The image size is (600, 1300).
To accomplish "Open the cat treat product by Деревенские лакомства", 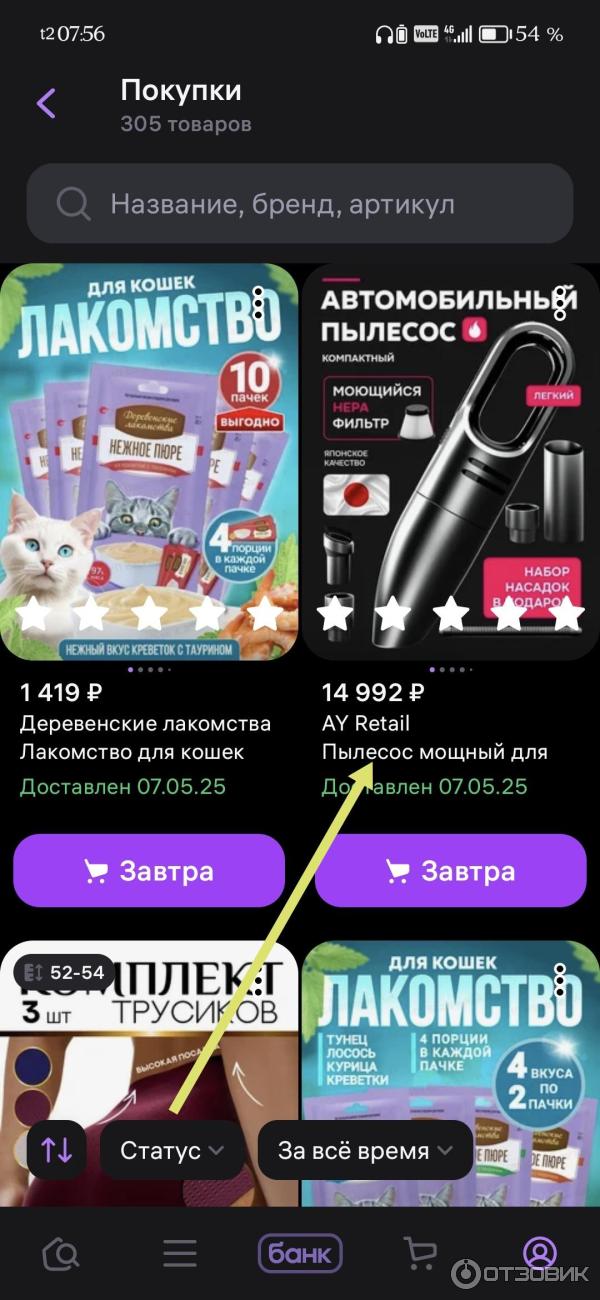I will (x=149, y=460).
